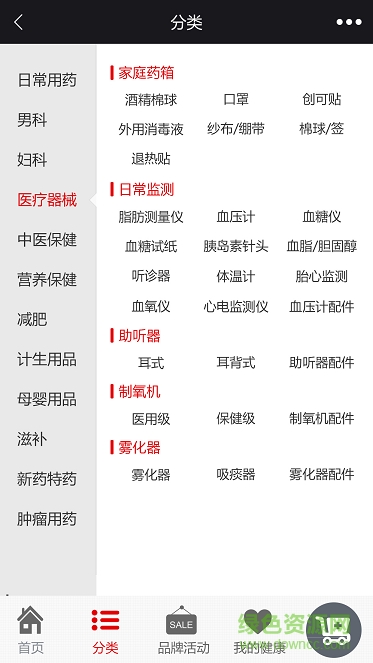Go to the 首页 tab

click(x=30, y=629)
